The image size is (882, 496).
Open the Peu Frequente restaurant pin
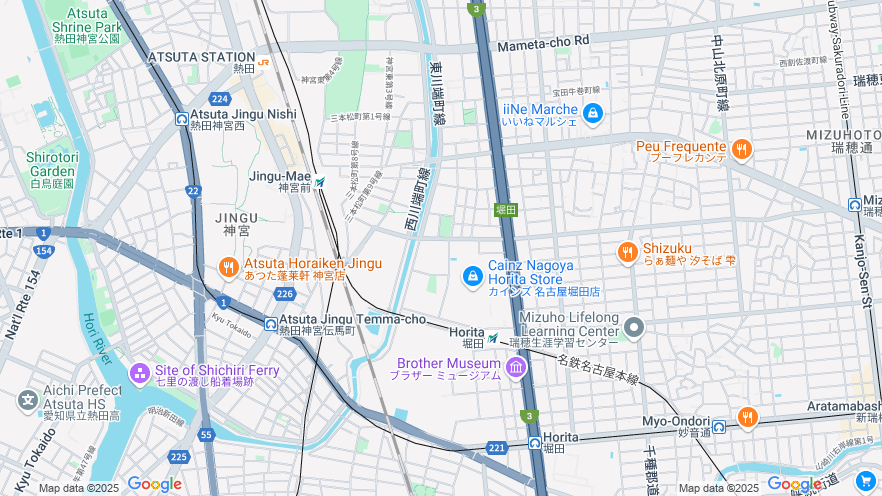click(741, 150)
